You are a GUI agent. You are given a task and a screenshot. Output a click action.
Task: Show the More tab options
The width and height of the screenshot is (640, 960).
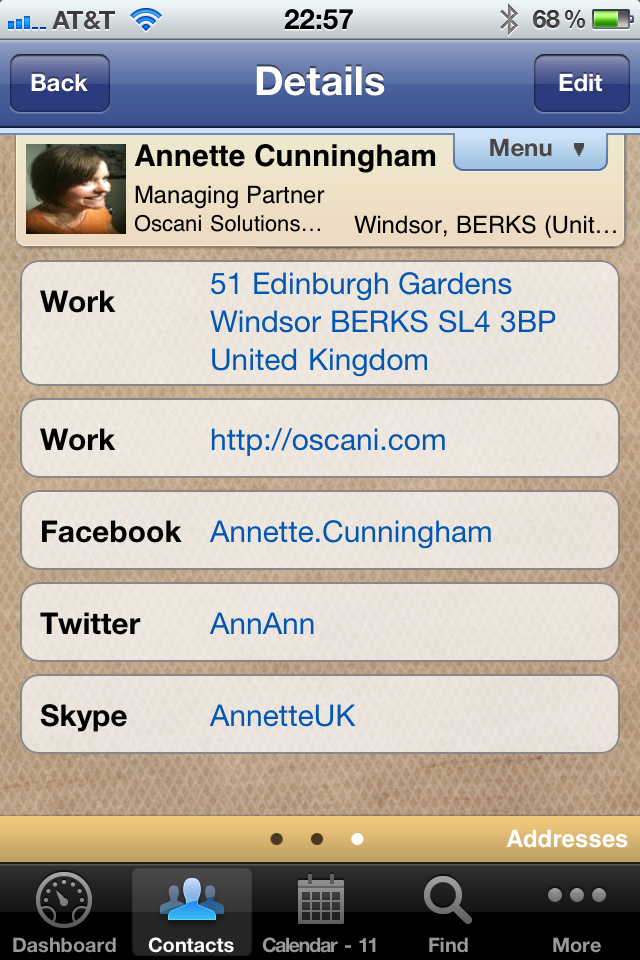tap(576, 914)
